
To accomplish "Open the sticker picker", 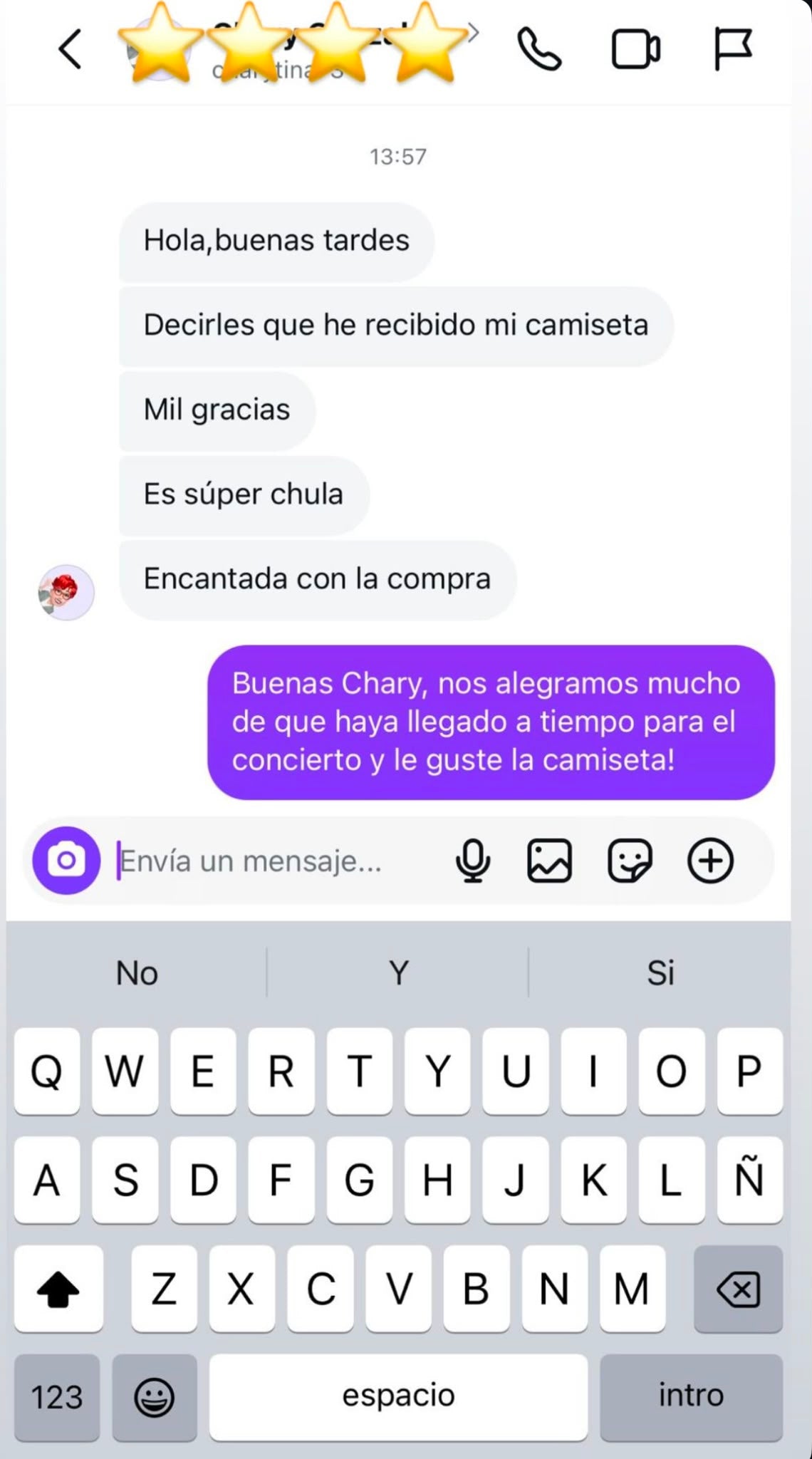I will coord(630,861).
